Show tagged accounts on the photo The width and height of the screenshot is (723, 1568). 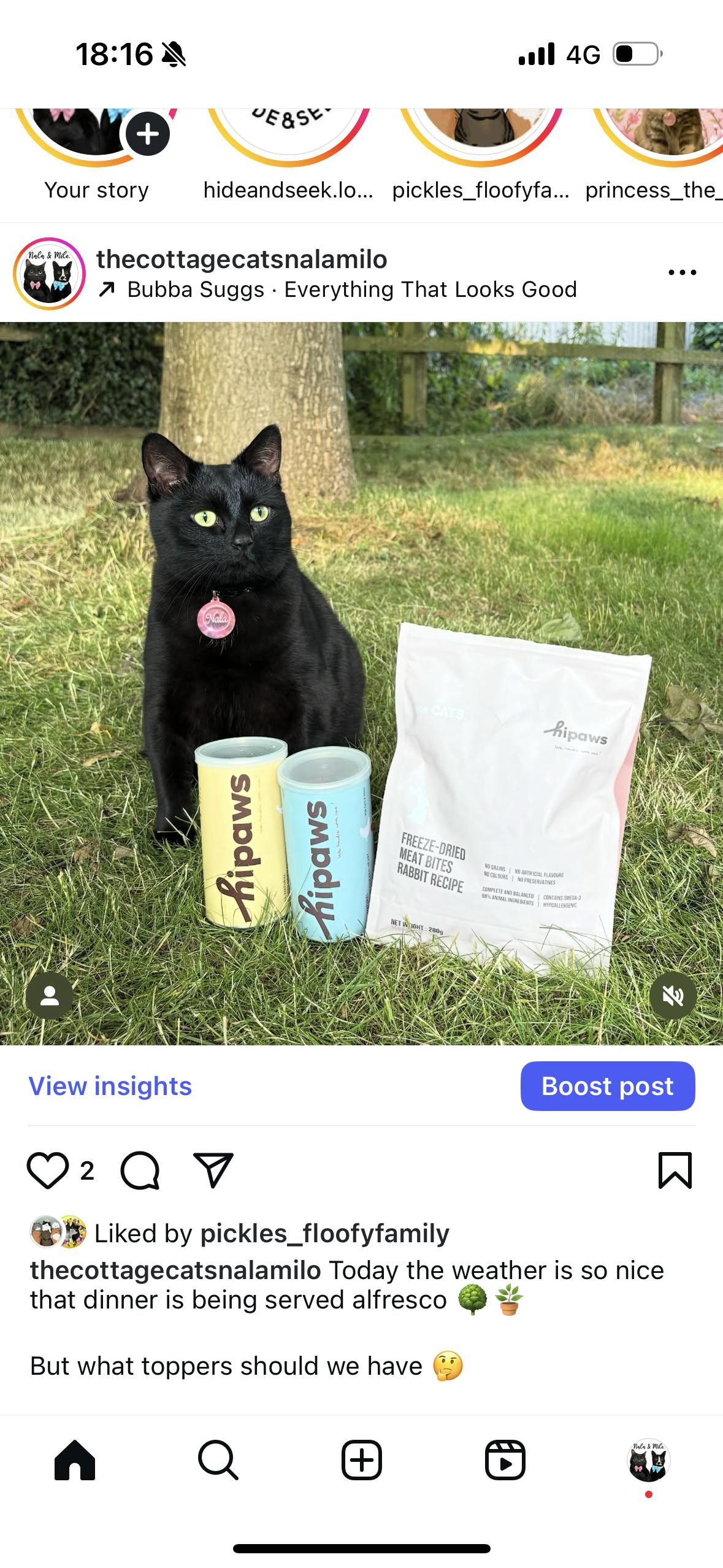point(50,995)
